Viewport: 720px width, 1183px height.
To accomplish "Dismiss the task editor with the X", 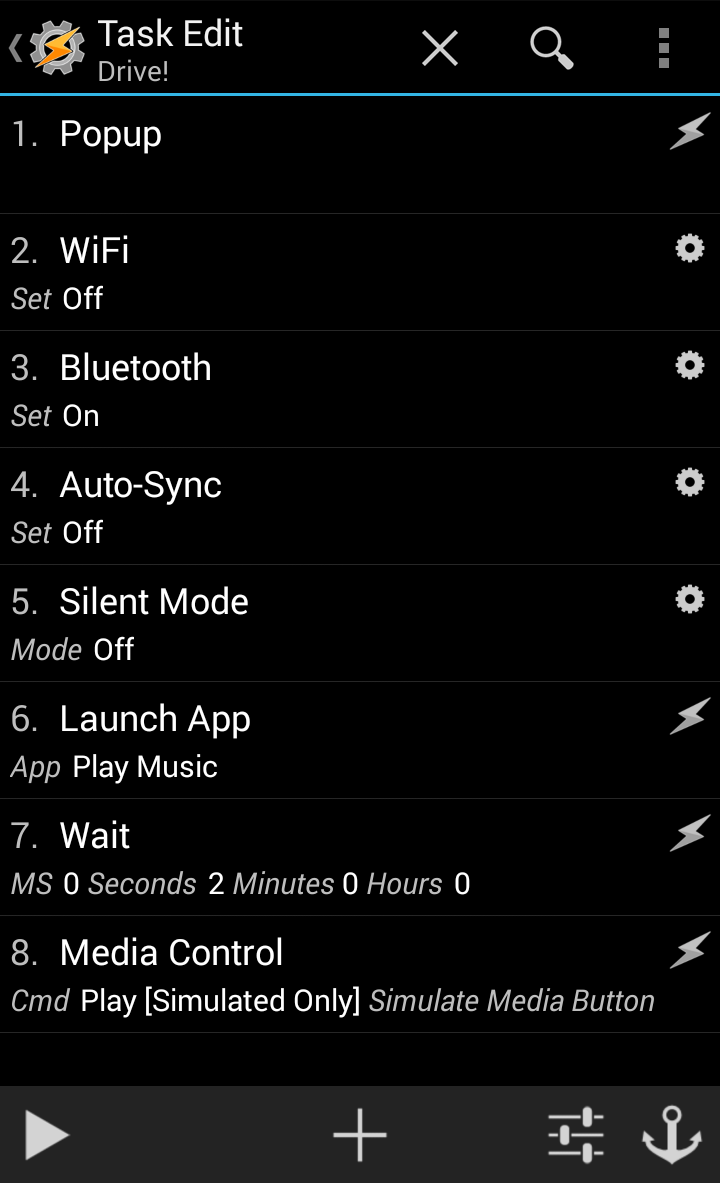I will point(439,47).
